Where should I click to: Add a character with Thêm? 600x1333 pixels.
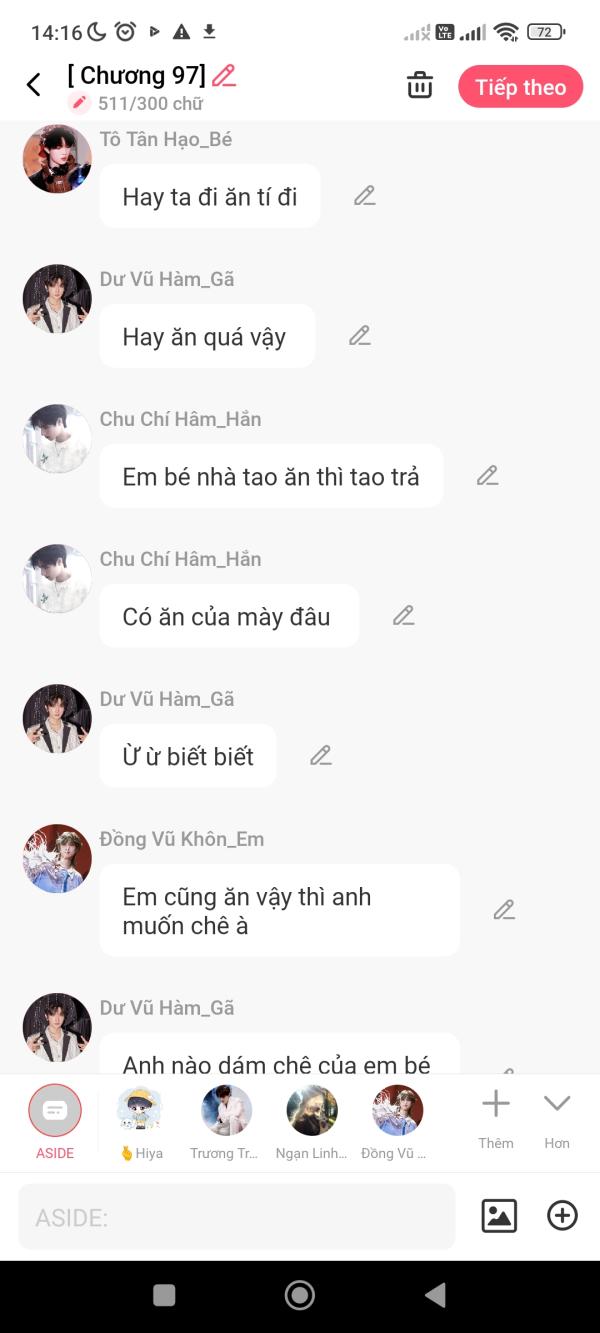[496, 1120]
